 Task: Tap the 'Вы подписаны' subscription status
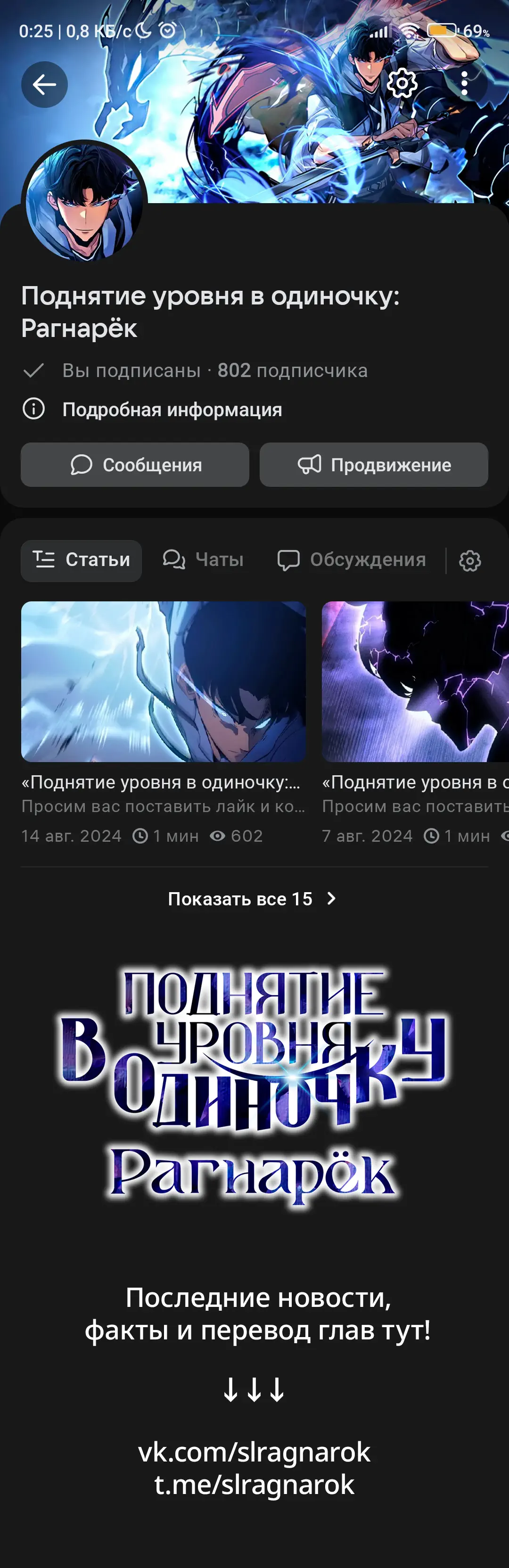coord(131,370)
